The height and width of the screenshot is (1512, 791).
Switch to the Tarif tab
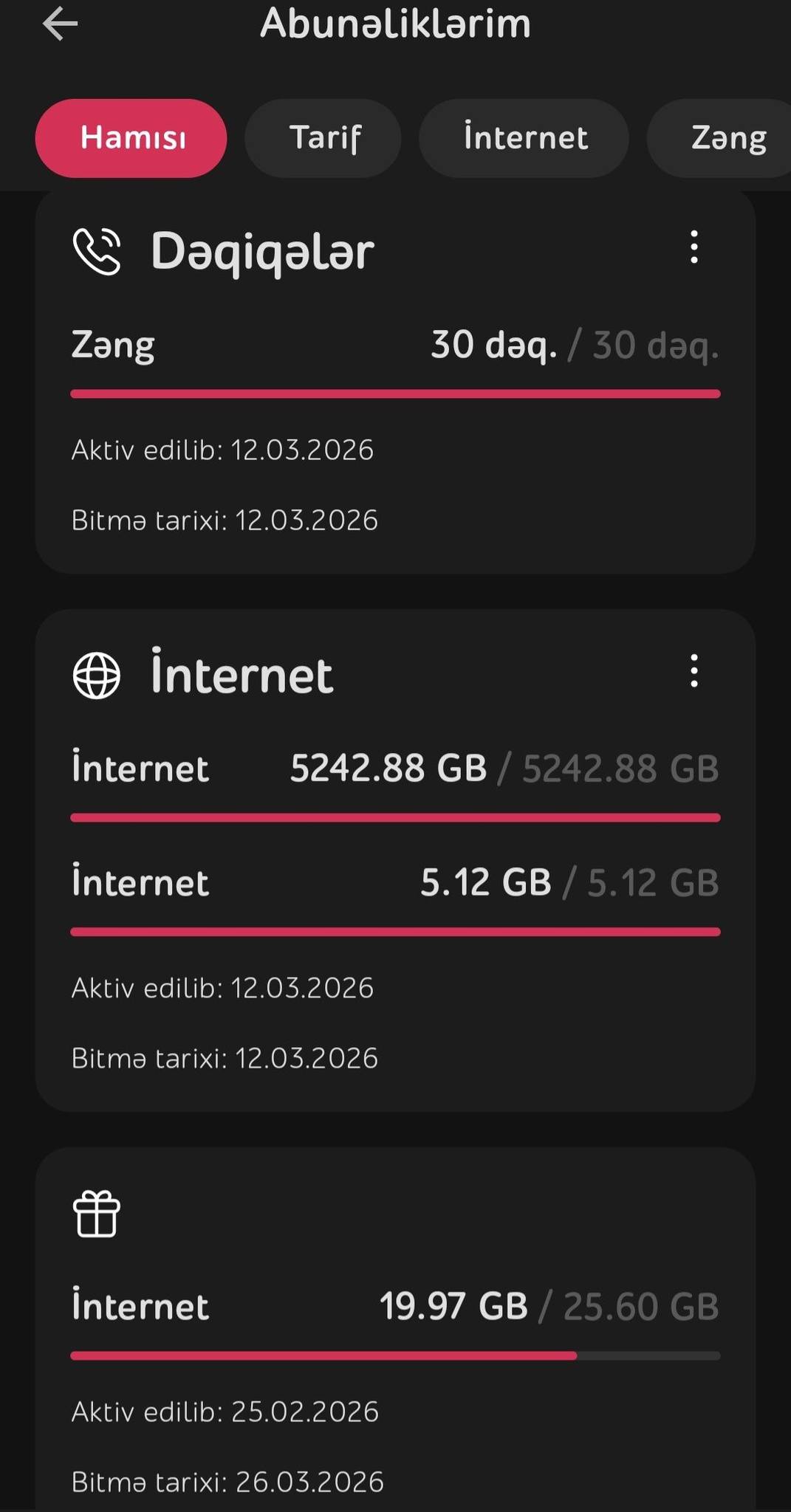pos(323,138)
